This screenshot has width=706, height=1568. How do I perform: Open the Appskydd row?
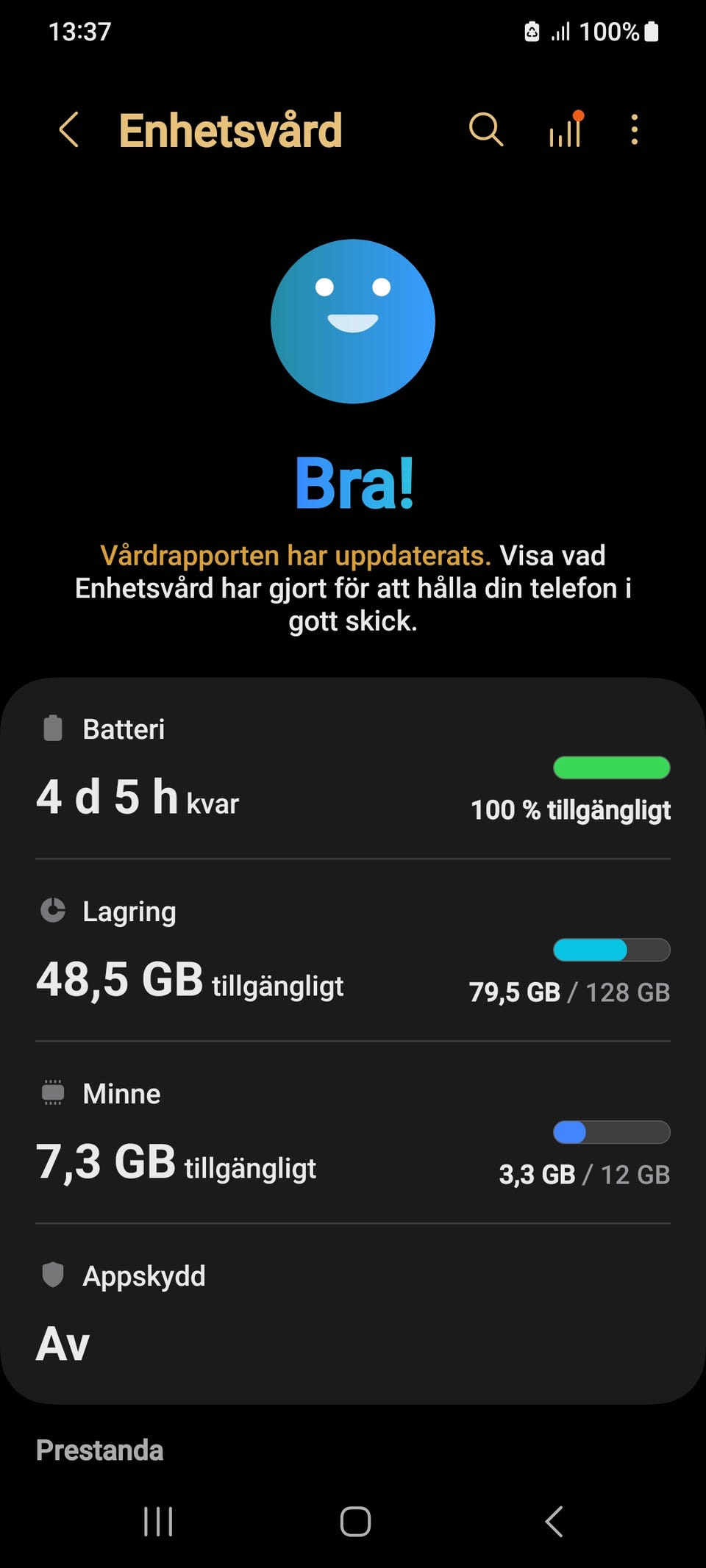click(x=353, y=1313)
